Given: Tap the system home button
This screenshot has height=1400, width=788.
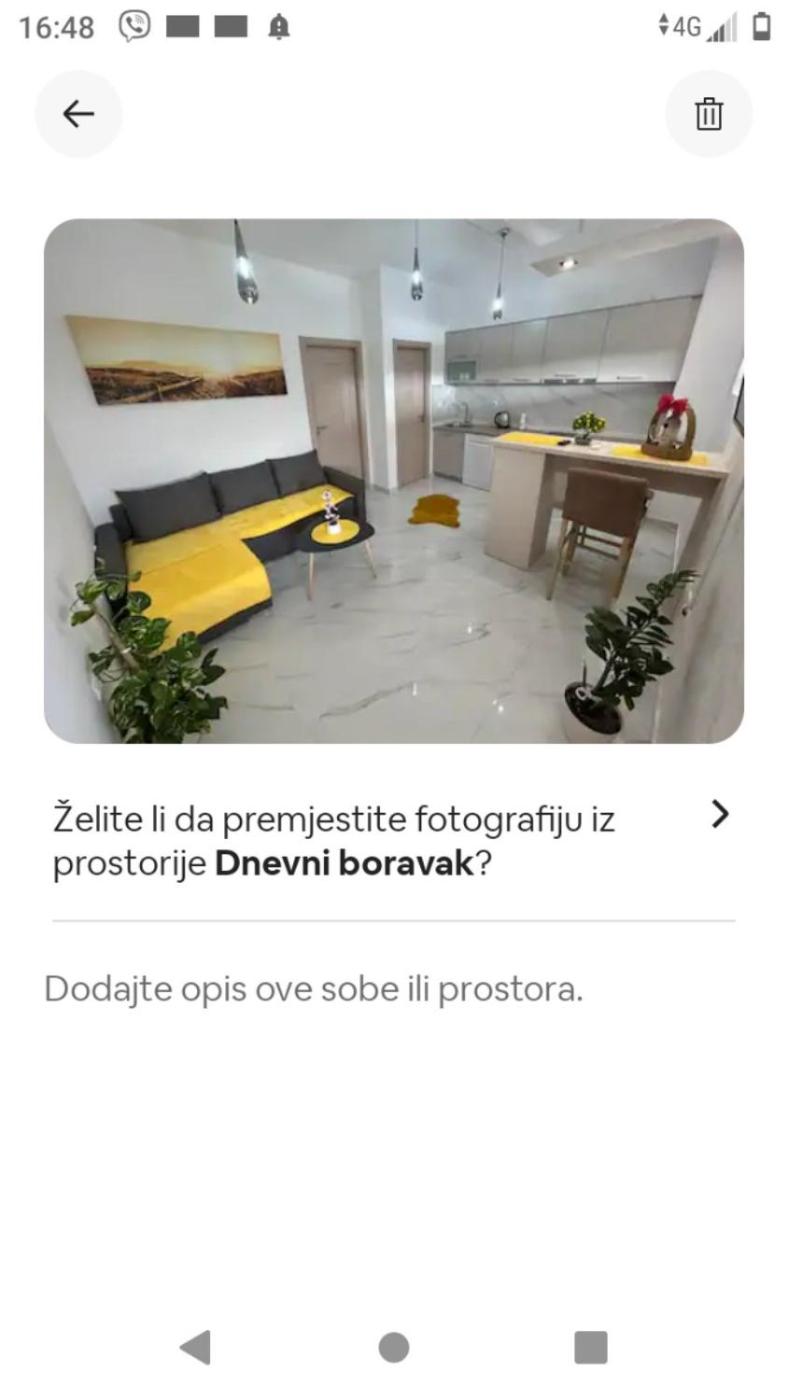Looking at the screenshot, I should [x=394, y=1347].
